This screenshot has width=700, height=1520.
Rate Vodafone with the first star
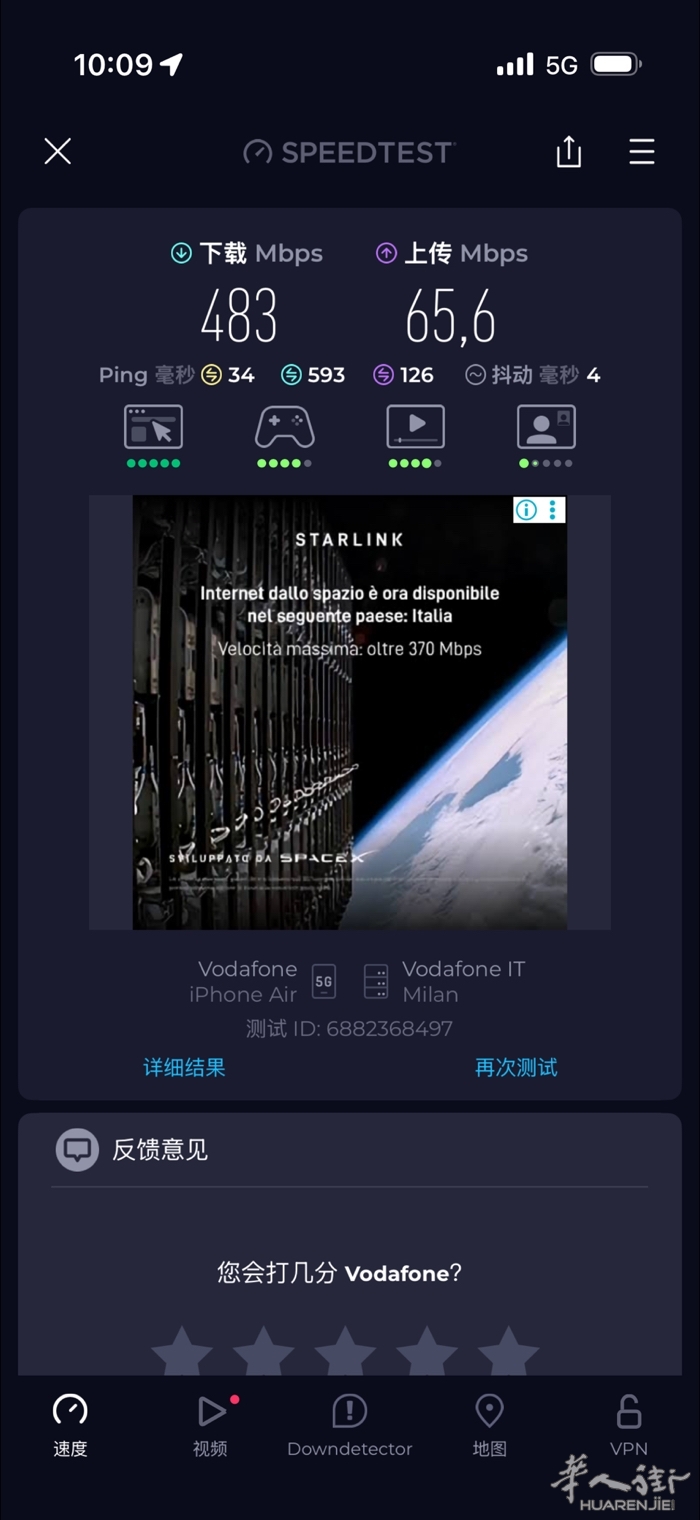(182, 1352)
